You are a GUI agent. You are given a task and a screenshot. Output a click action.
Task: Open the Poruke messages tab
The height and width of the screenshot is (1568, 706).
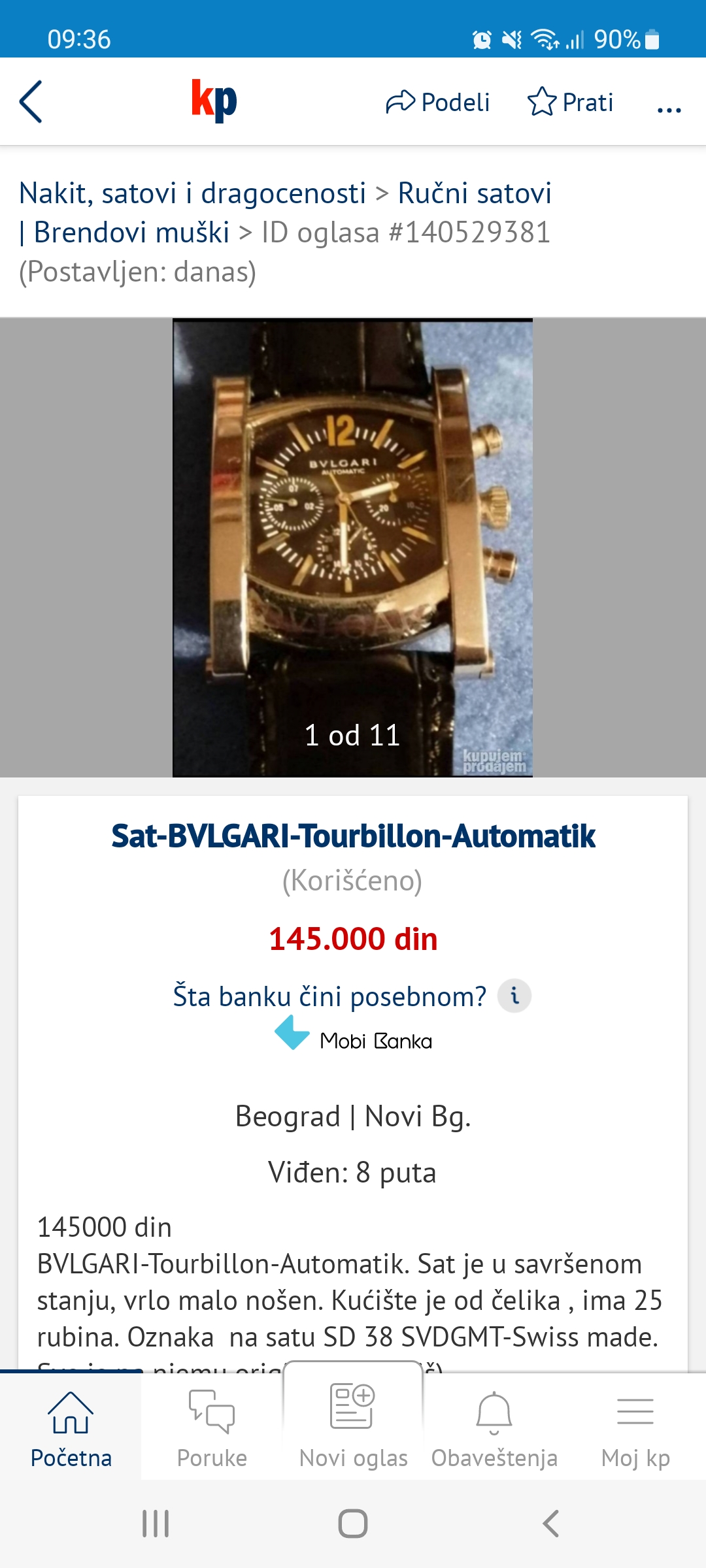[212, 1428]
